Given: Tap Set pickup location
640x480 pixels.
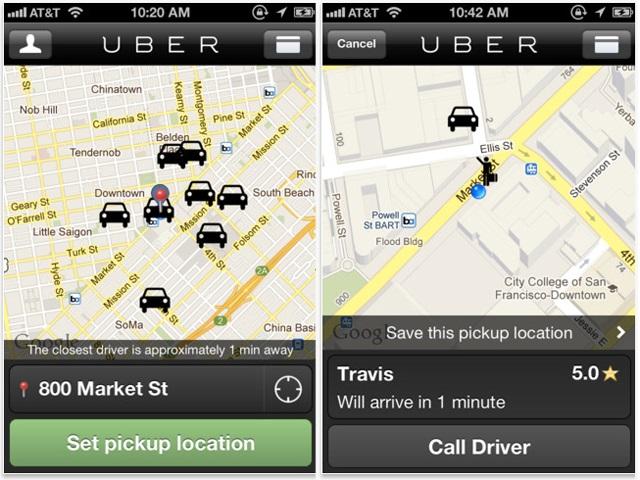Looking at the screenshot, I should pos(160,443).
